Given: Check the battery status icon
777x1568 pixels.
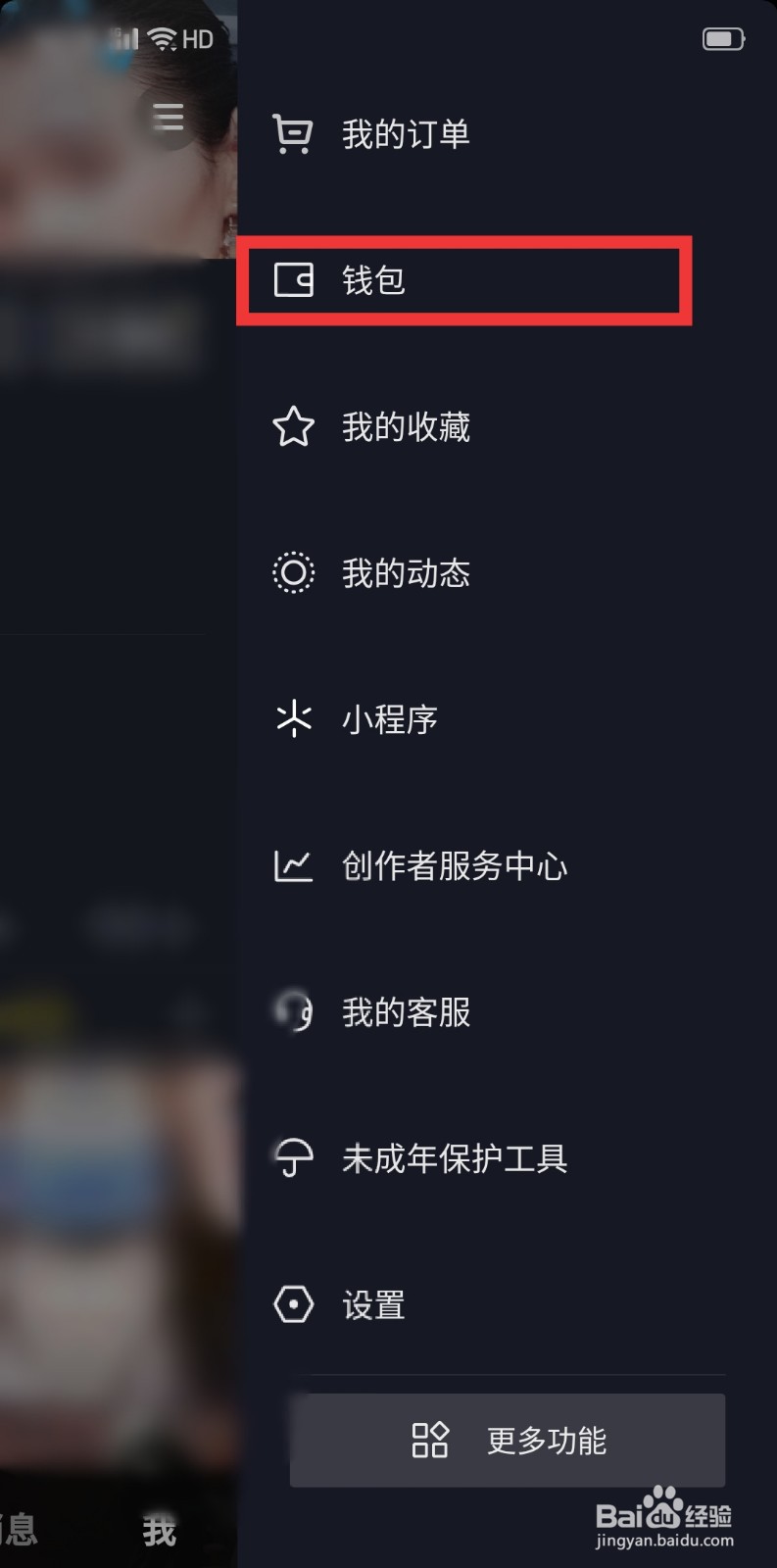Looking at the screenshot, I should (722, 39).
